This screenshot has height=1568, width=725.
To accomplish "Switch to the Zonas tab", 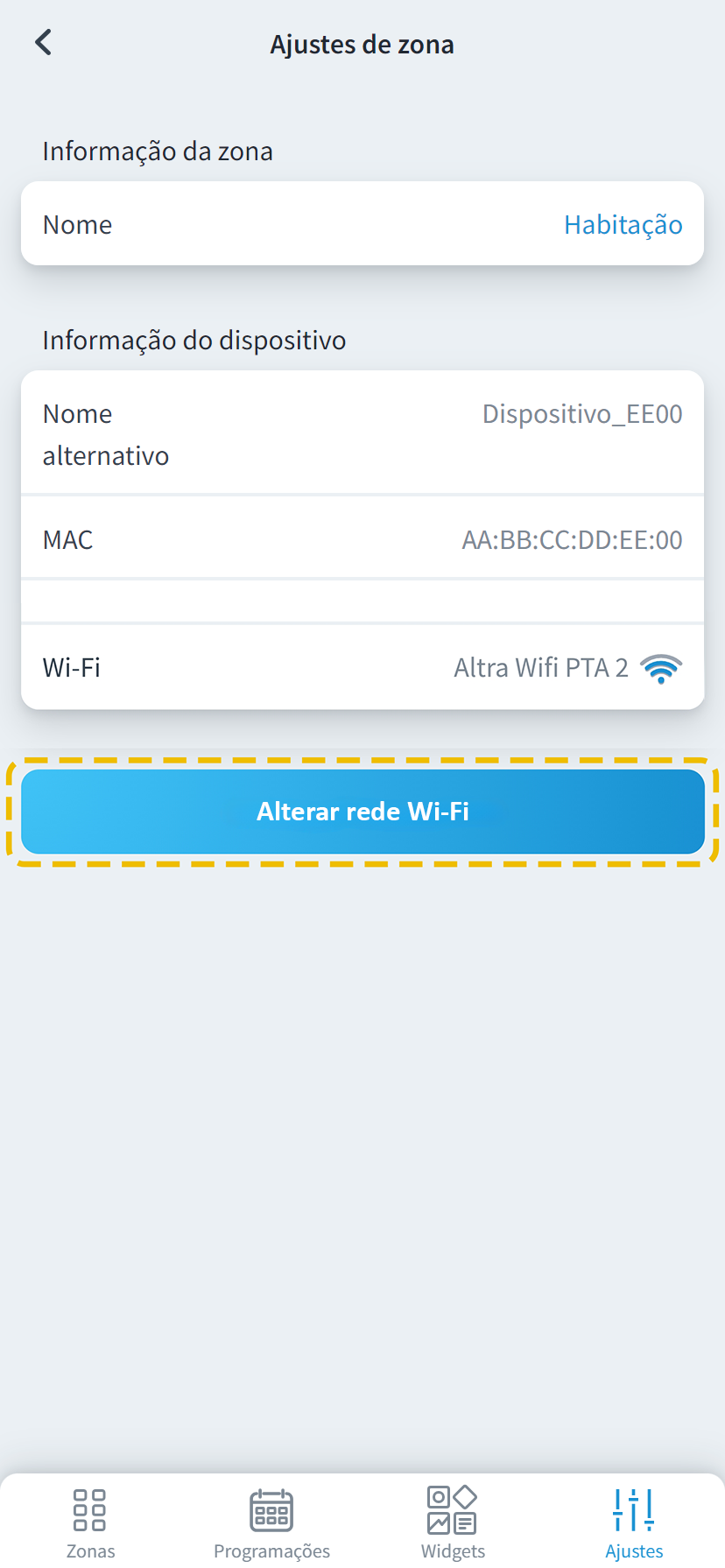I will coord(90,1522).
